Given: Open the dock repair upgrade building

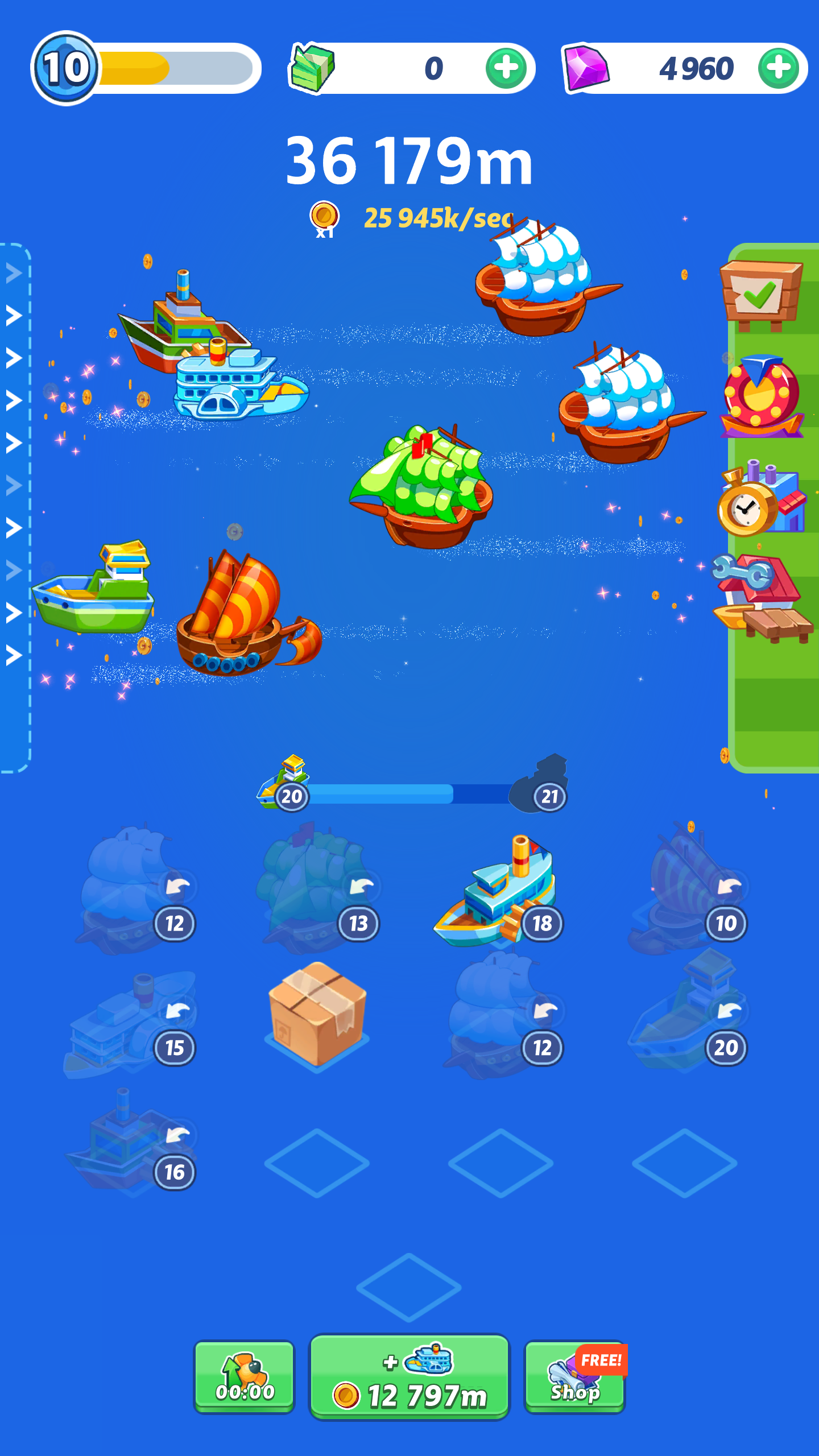Looking at the screenshot, I should click(761, 598).
